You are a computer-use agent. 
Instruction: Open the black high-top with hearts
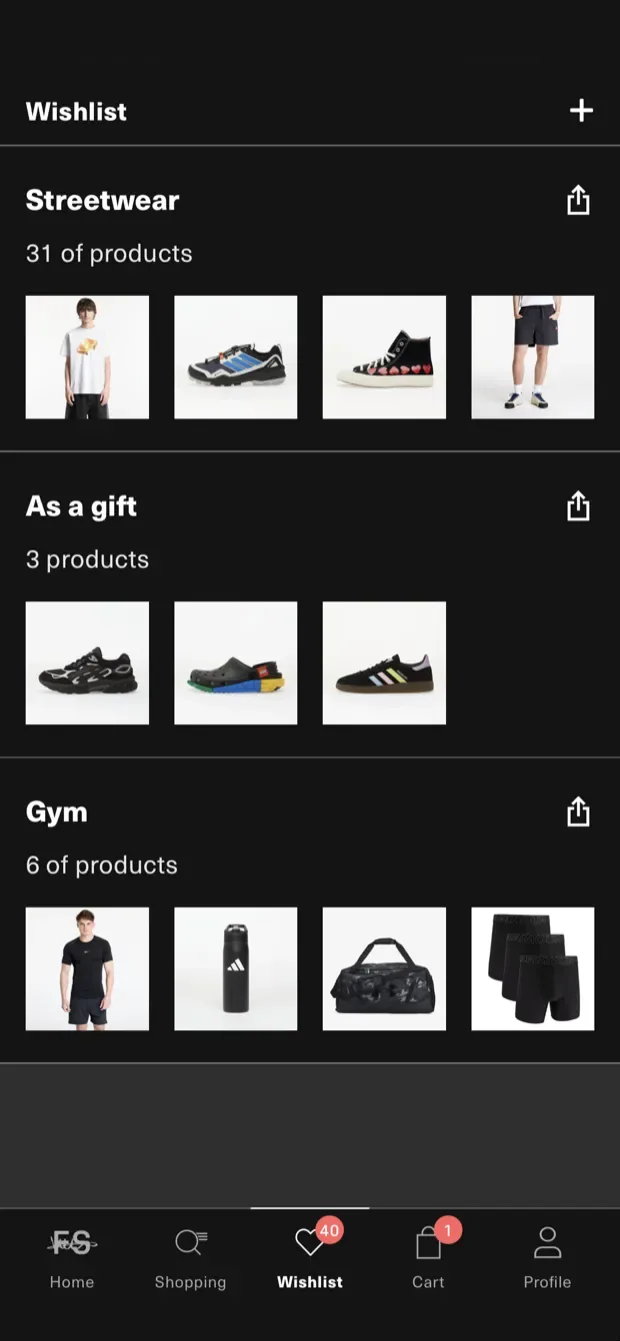coord(384,357)
